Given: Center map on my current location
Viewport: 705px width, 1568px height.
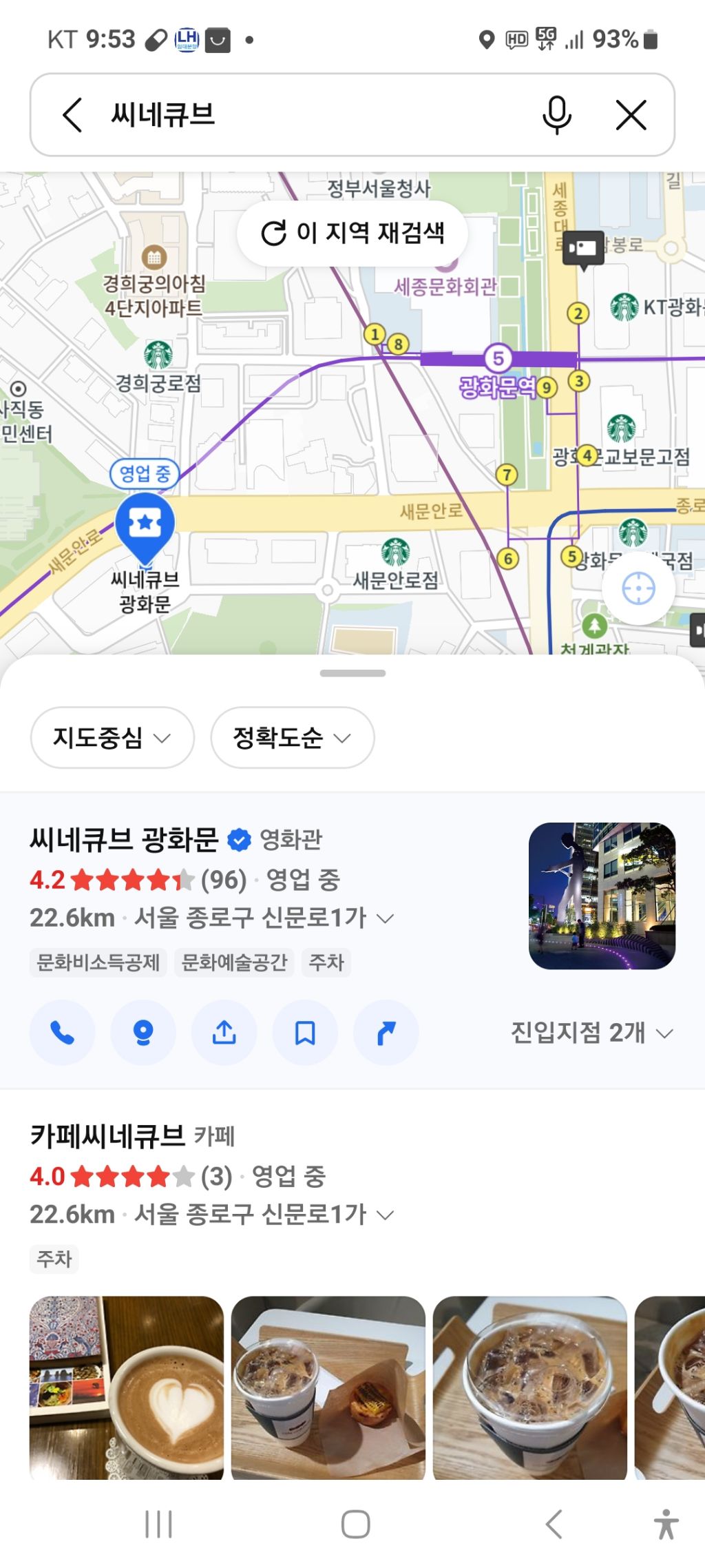Looking at the screenshot, I should pos(638,589).
